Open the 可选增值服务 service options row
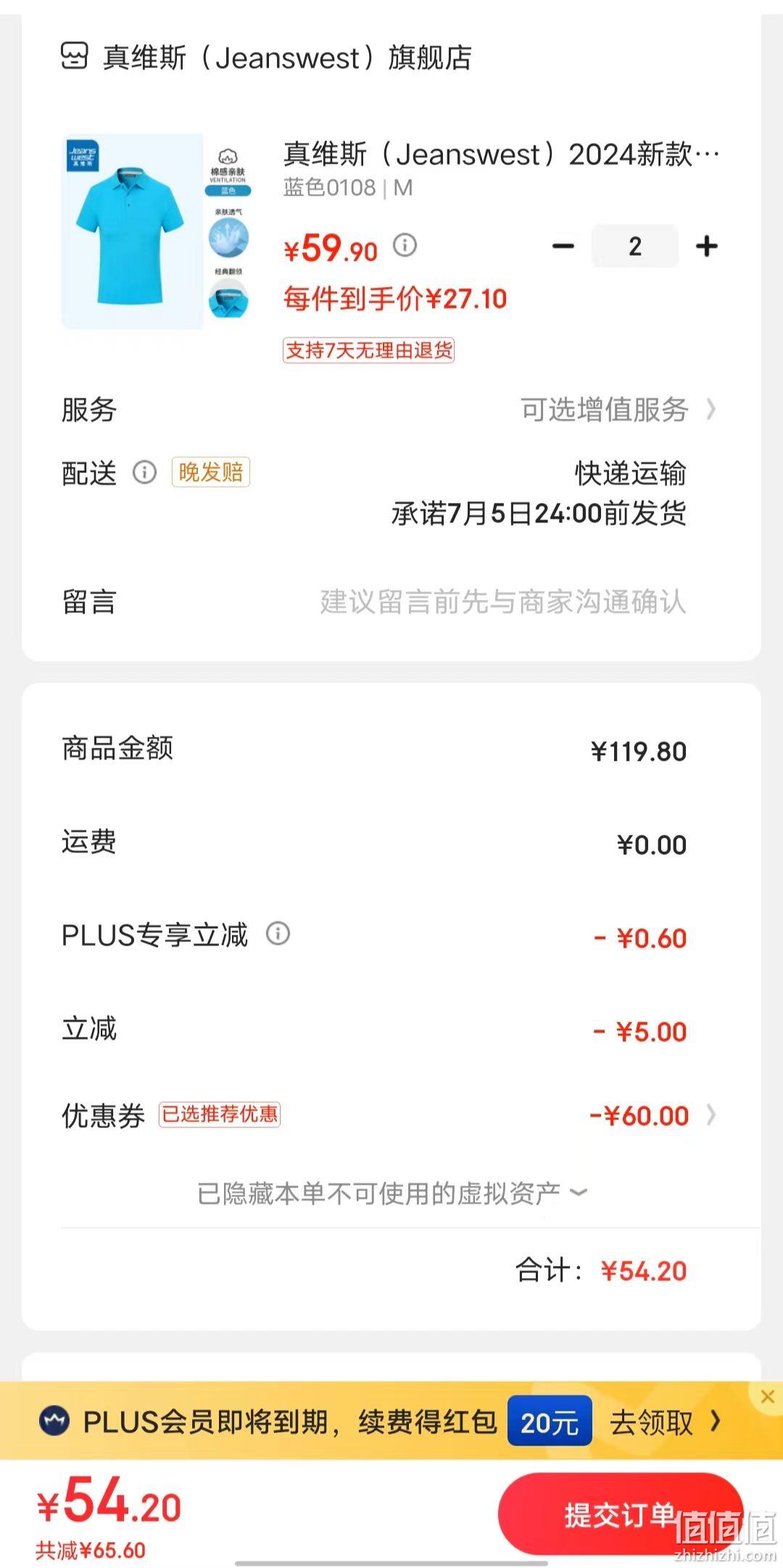 pos(391,410)
